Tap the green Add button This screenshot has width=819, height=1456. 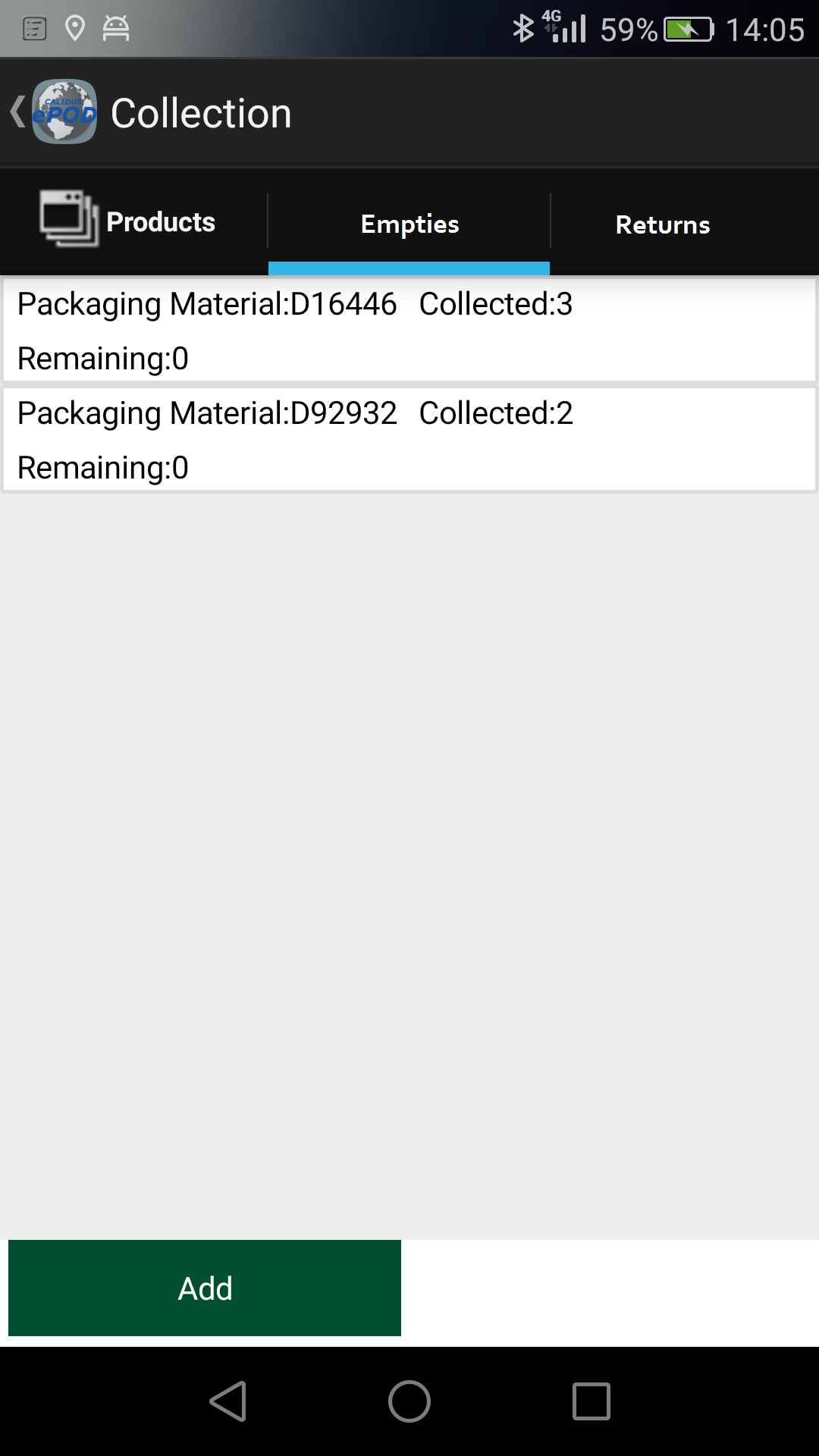coord(205,1288)
